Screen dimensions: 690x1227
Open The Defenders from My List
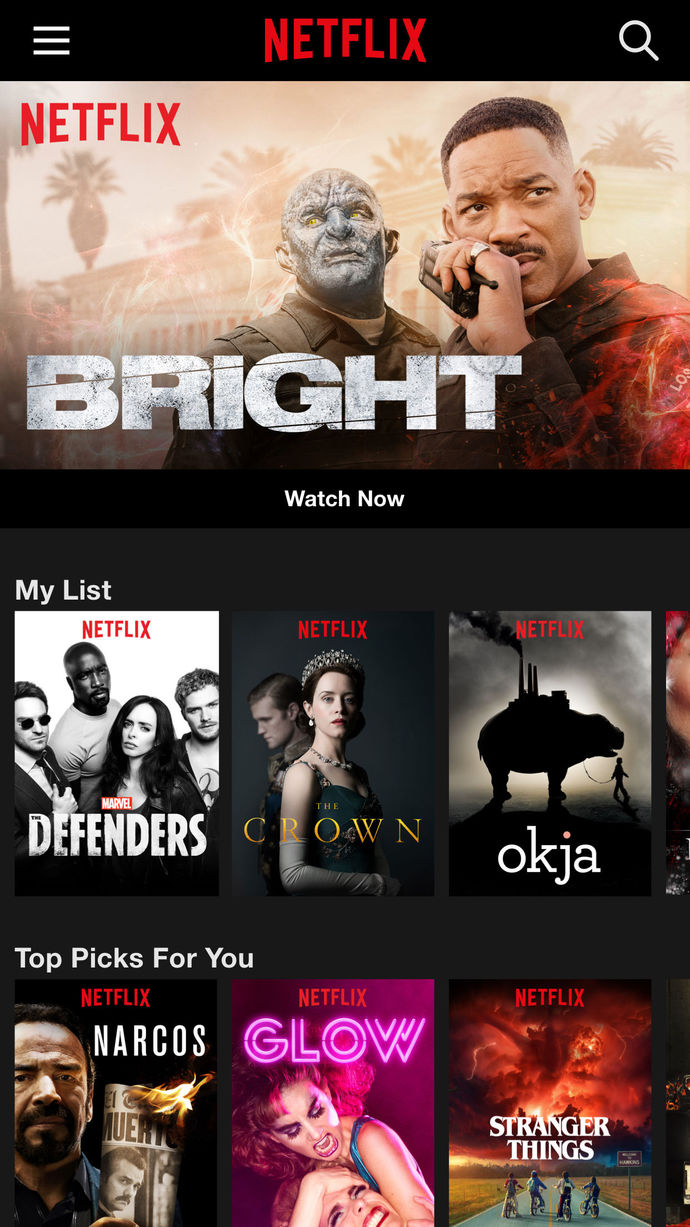pos(116,753)
